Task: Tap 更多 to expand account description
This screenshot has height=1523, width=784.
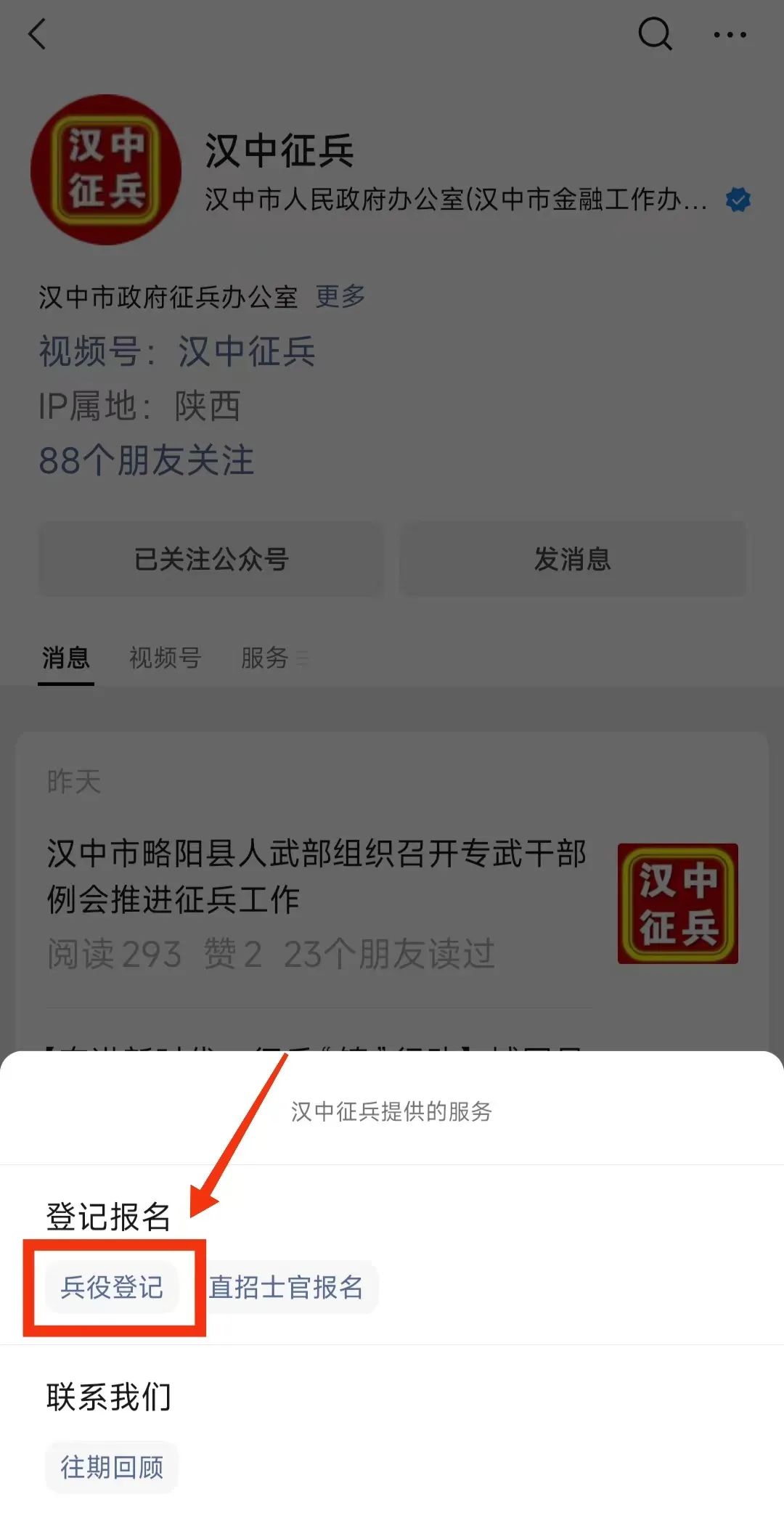Action: pos(340,296)
